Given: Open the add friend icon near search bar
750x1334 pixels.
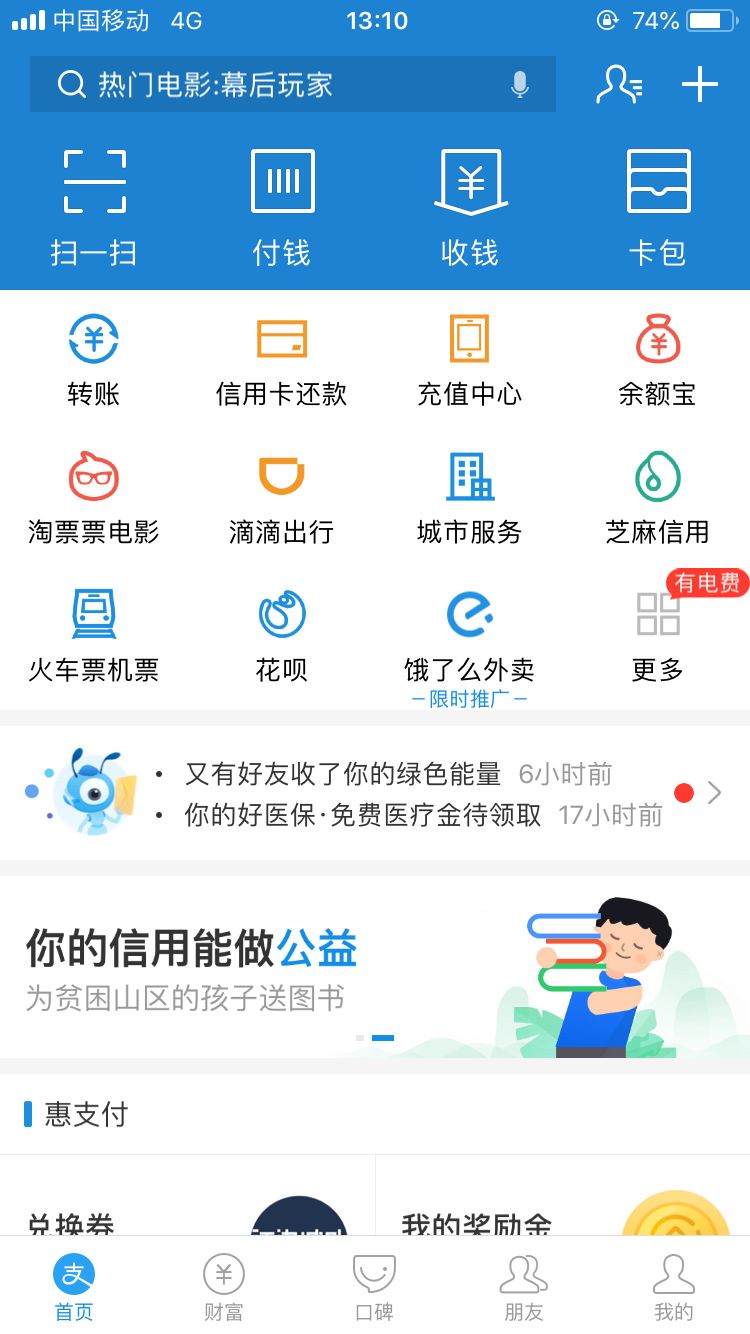Looking at the screenshot, I should tap(620, 85).
